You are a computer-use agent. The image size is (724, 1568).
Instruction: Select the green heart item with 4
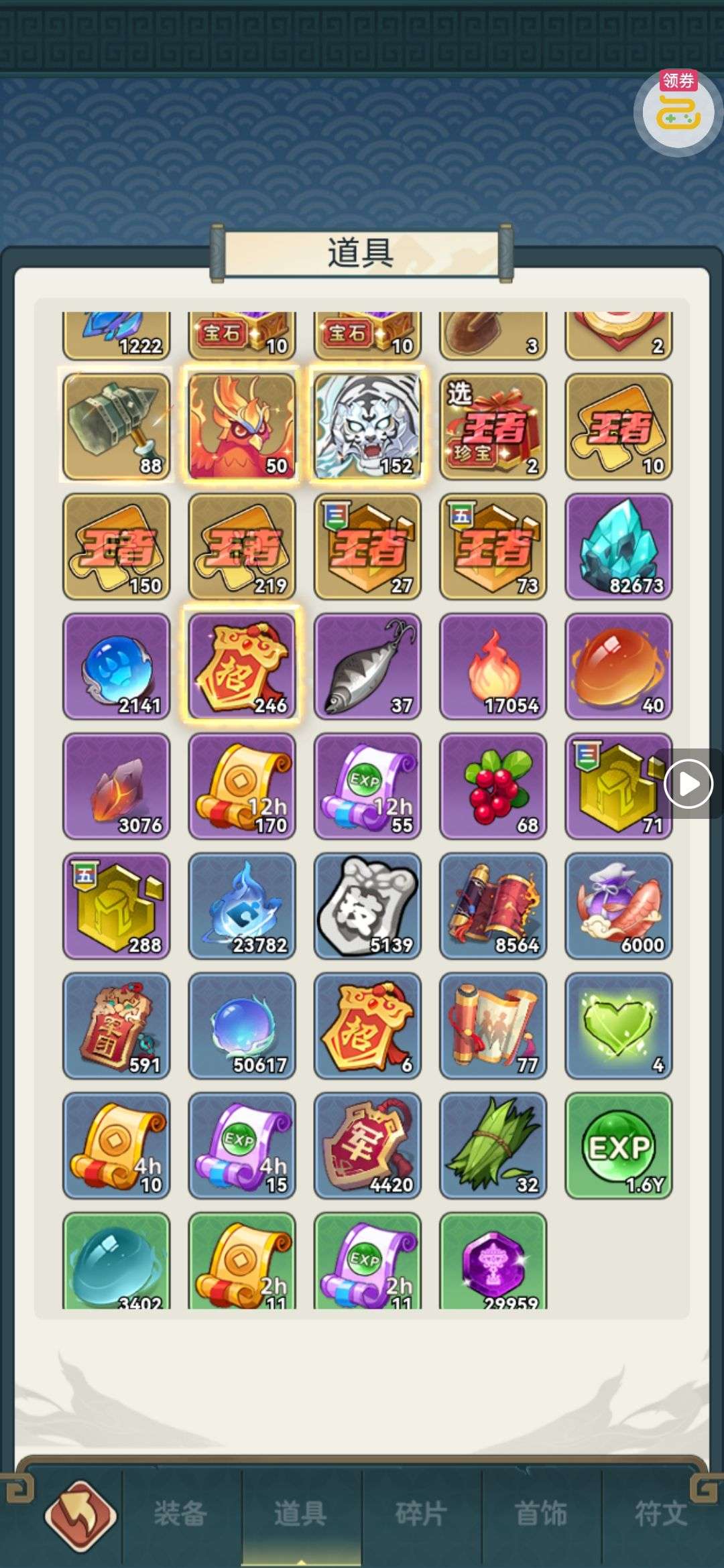(618, 1026)
